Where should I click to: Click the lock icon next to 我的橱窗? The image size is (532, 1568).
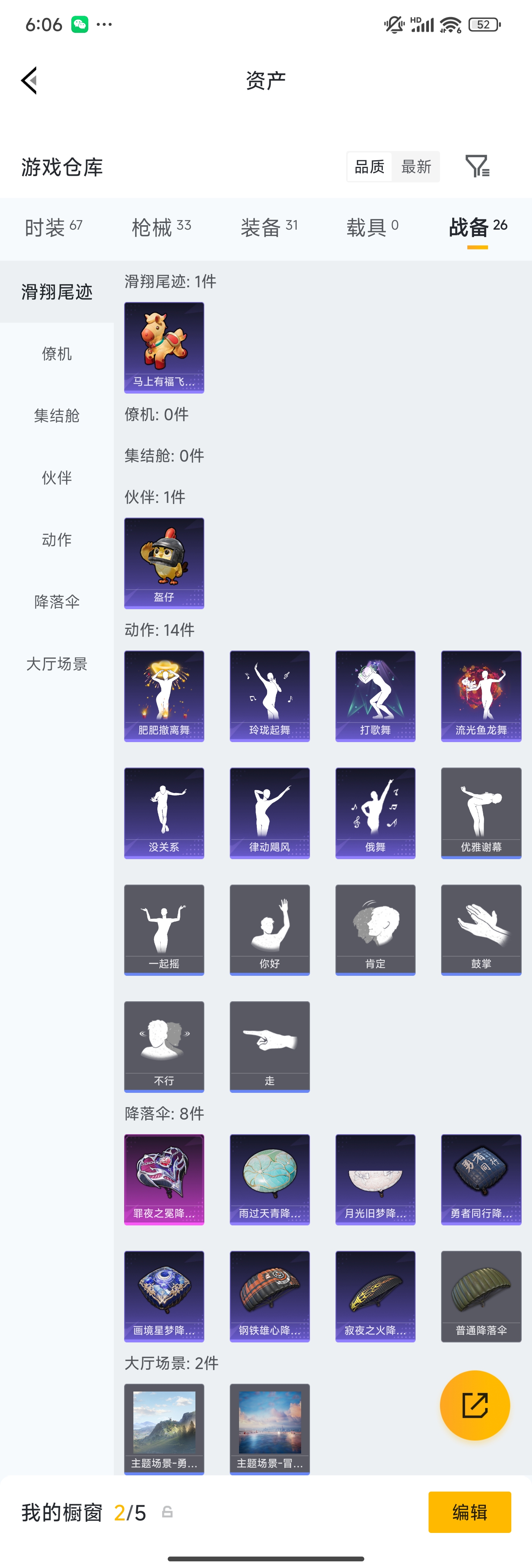[166, 1512]
